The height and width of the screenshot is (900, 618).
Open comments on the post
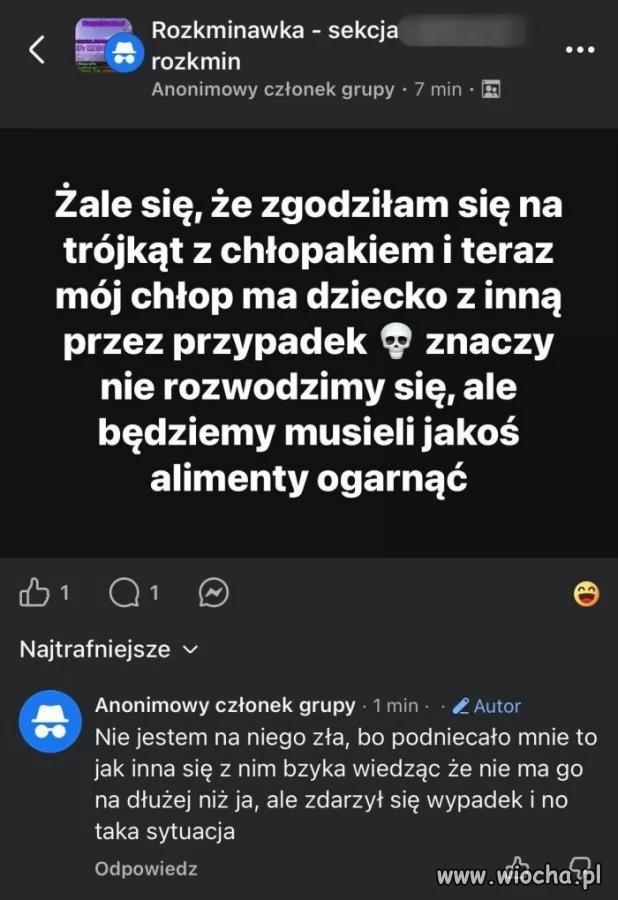pyautogui.click(x=124, y=594)
